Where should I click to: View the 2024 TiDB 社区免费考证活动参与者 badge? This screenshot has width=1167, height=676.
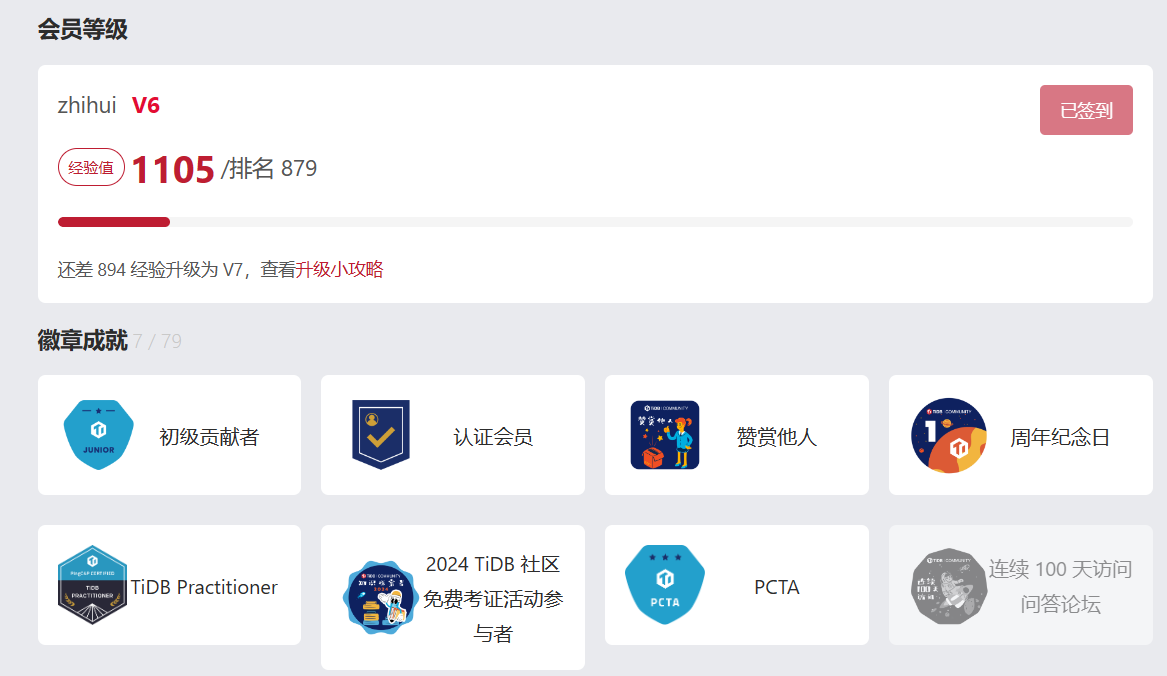(452, 597)
